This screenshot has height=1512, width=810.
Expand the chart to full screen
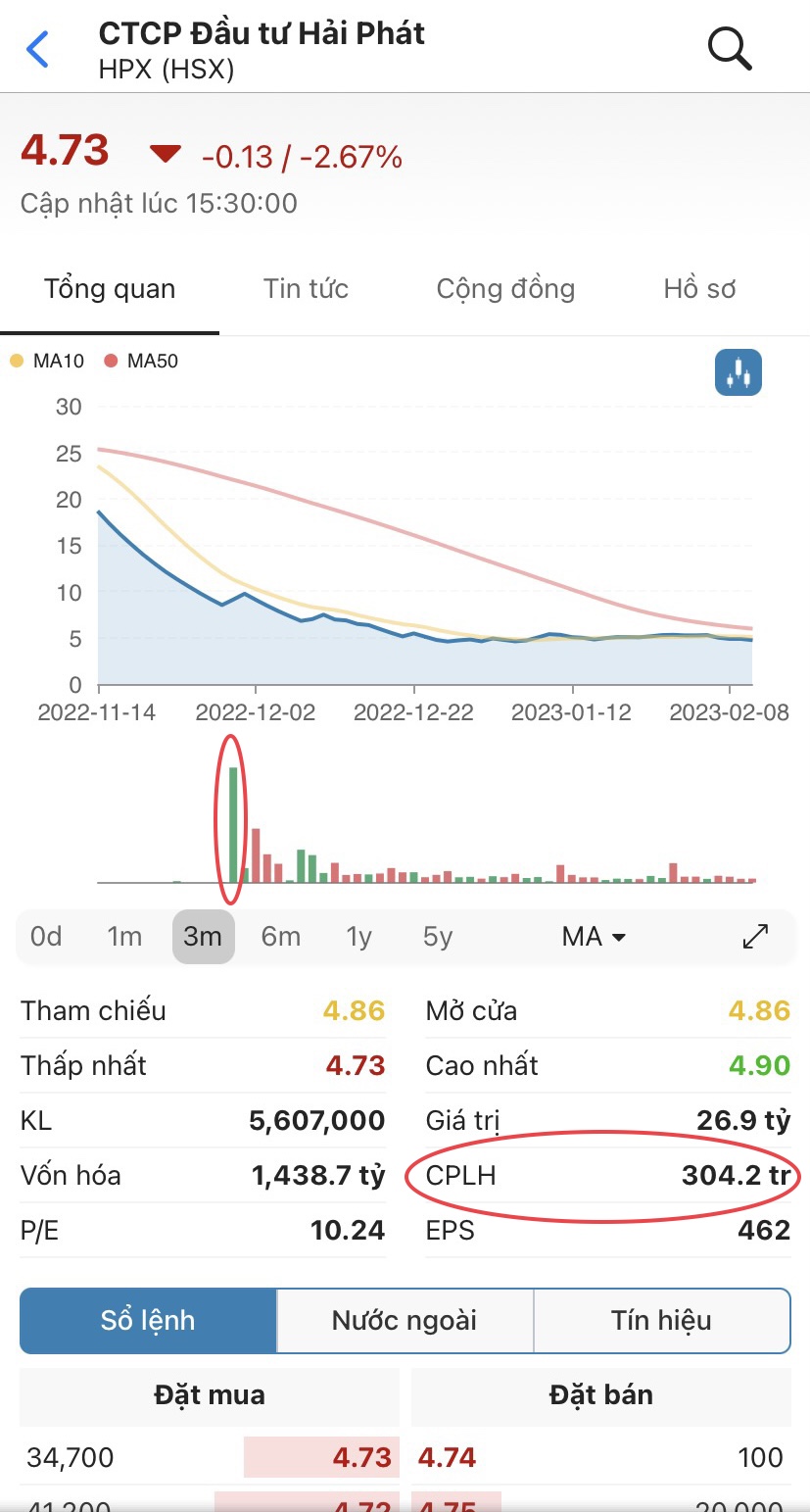pos(755,937)
